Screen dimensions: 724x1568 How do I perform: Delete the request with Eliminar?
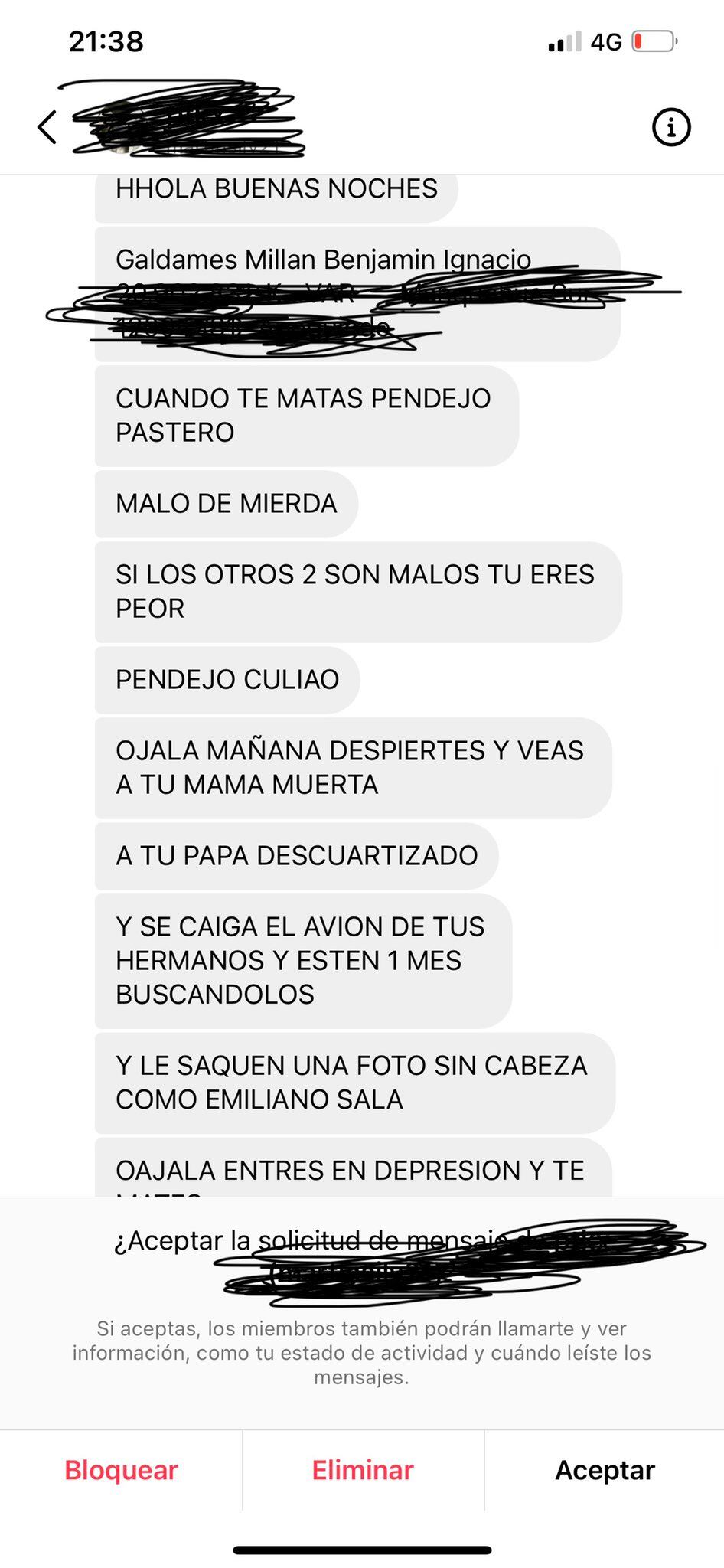pos(363,1470)
